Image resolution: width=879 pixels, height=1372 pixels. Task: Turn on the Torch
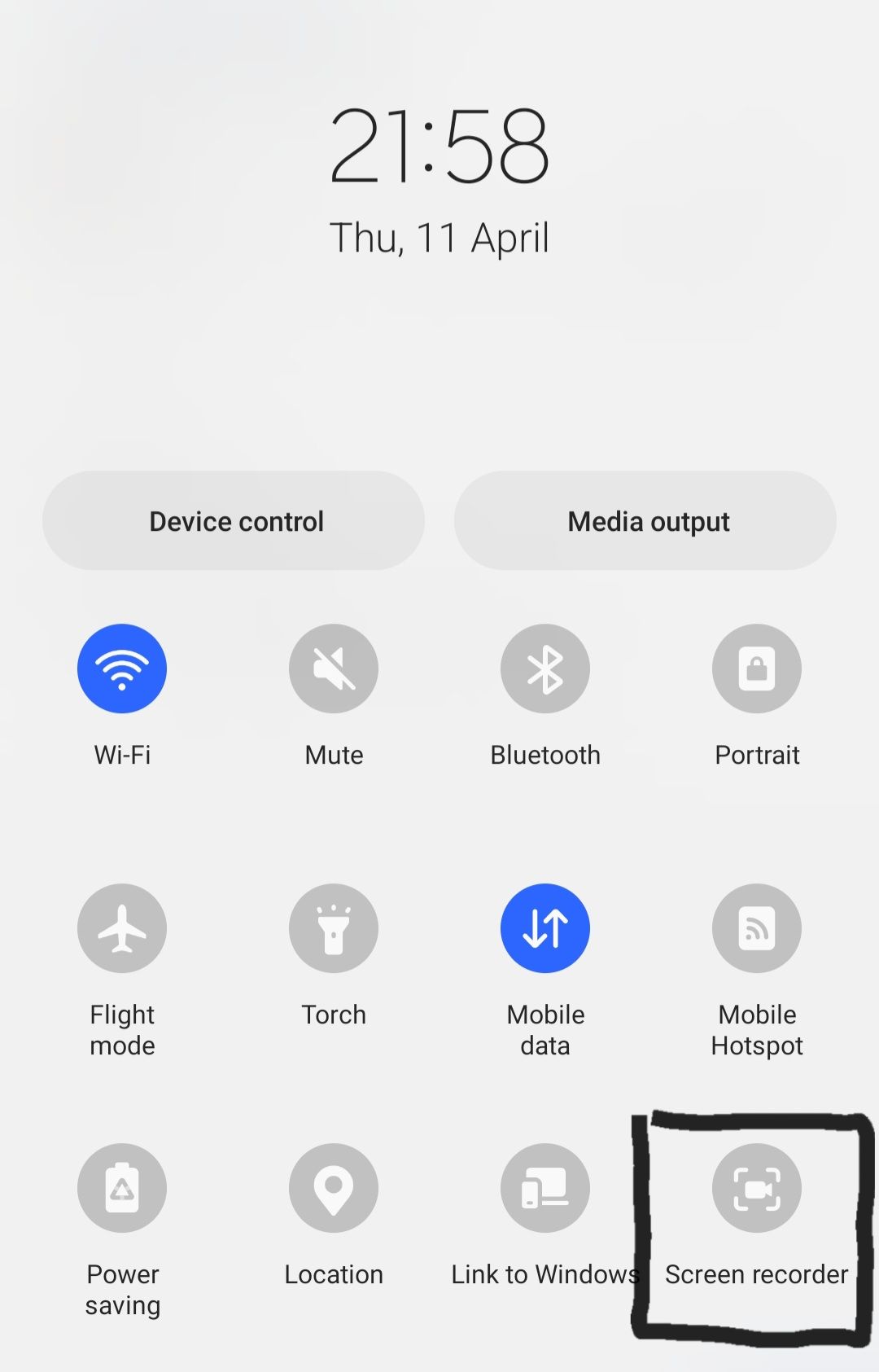tap(334, 928)
